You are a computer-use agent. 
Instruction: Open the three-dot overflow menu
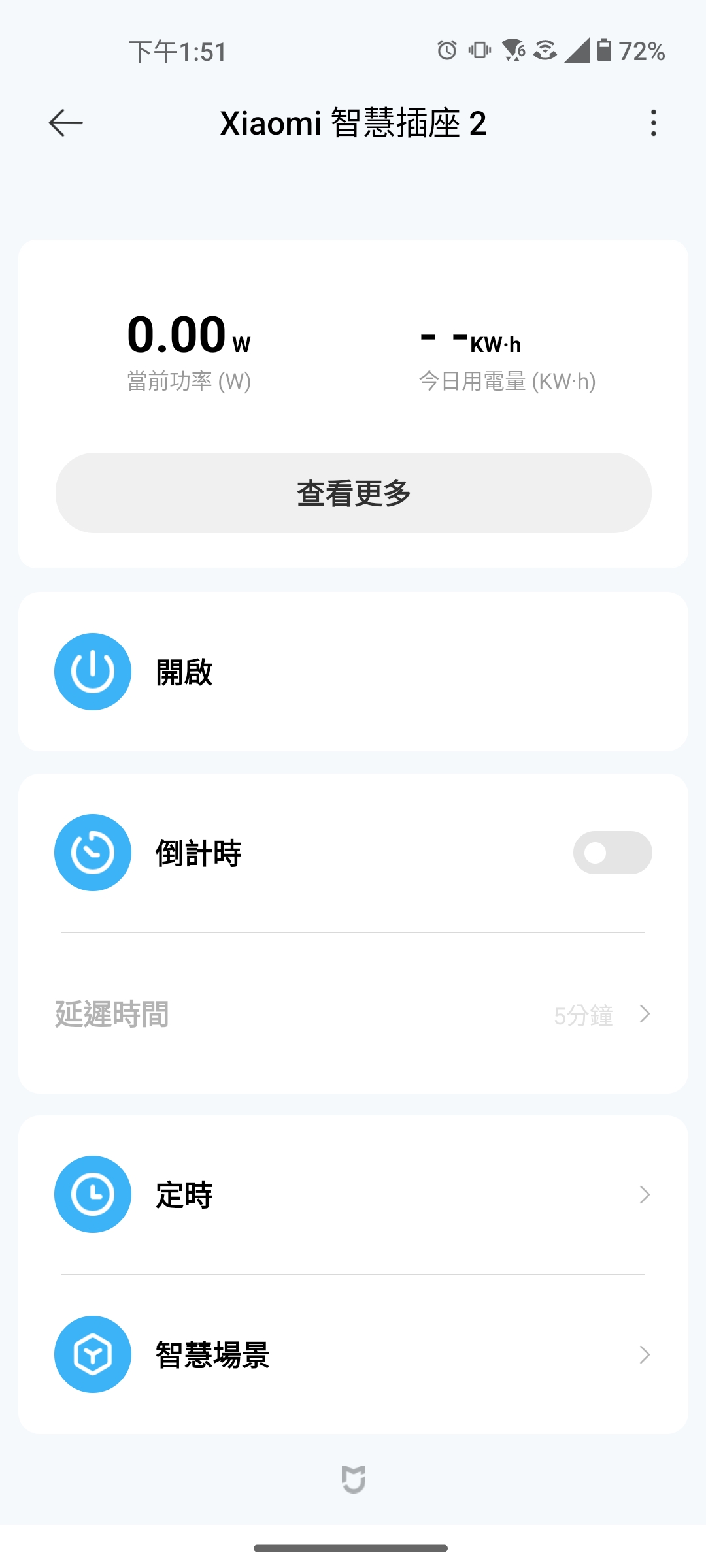[653, 123]
